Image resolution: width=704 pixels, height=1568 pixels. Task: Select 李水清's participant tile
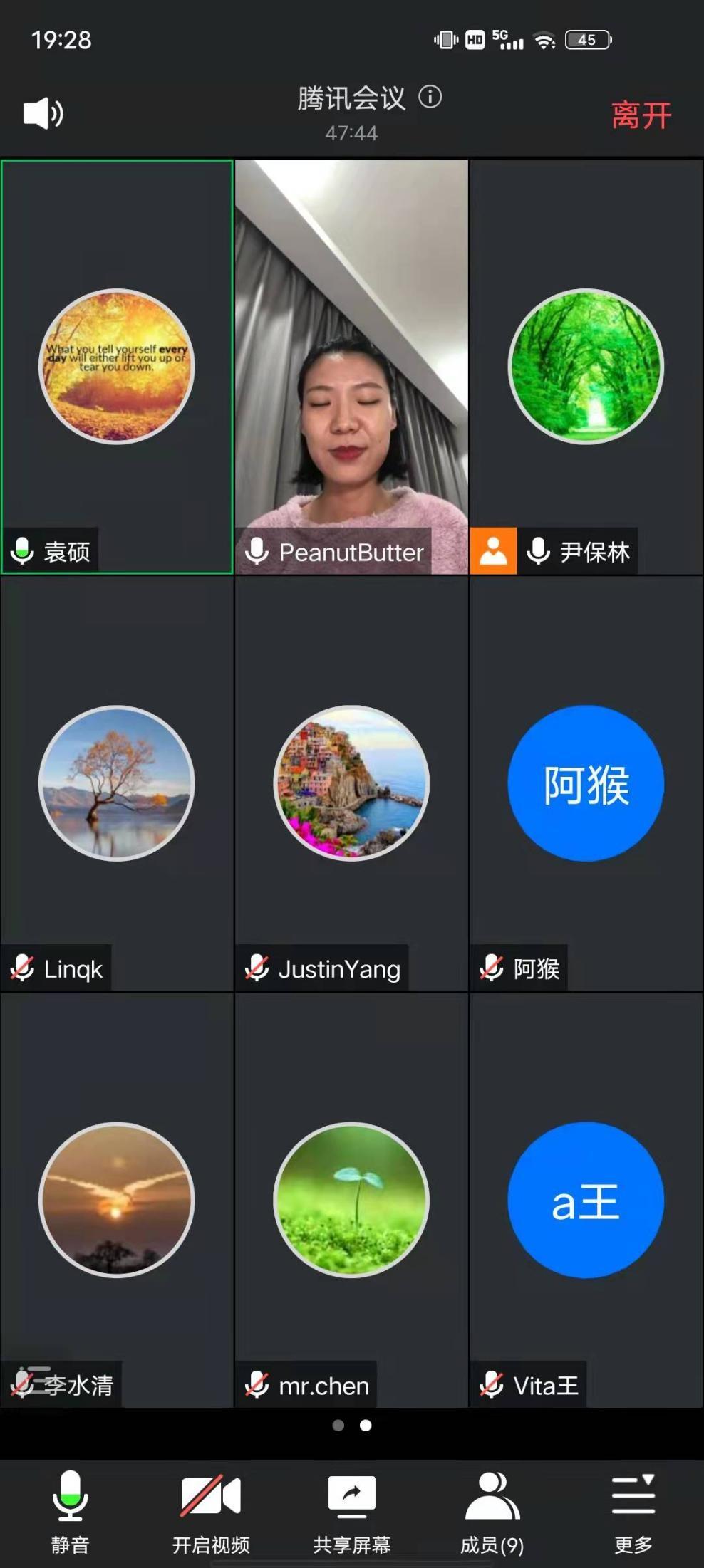(117, 1200)
